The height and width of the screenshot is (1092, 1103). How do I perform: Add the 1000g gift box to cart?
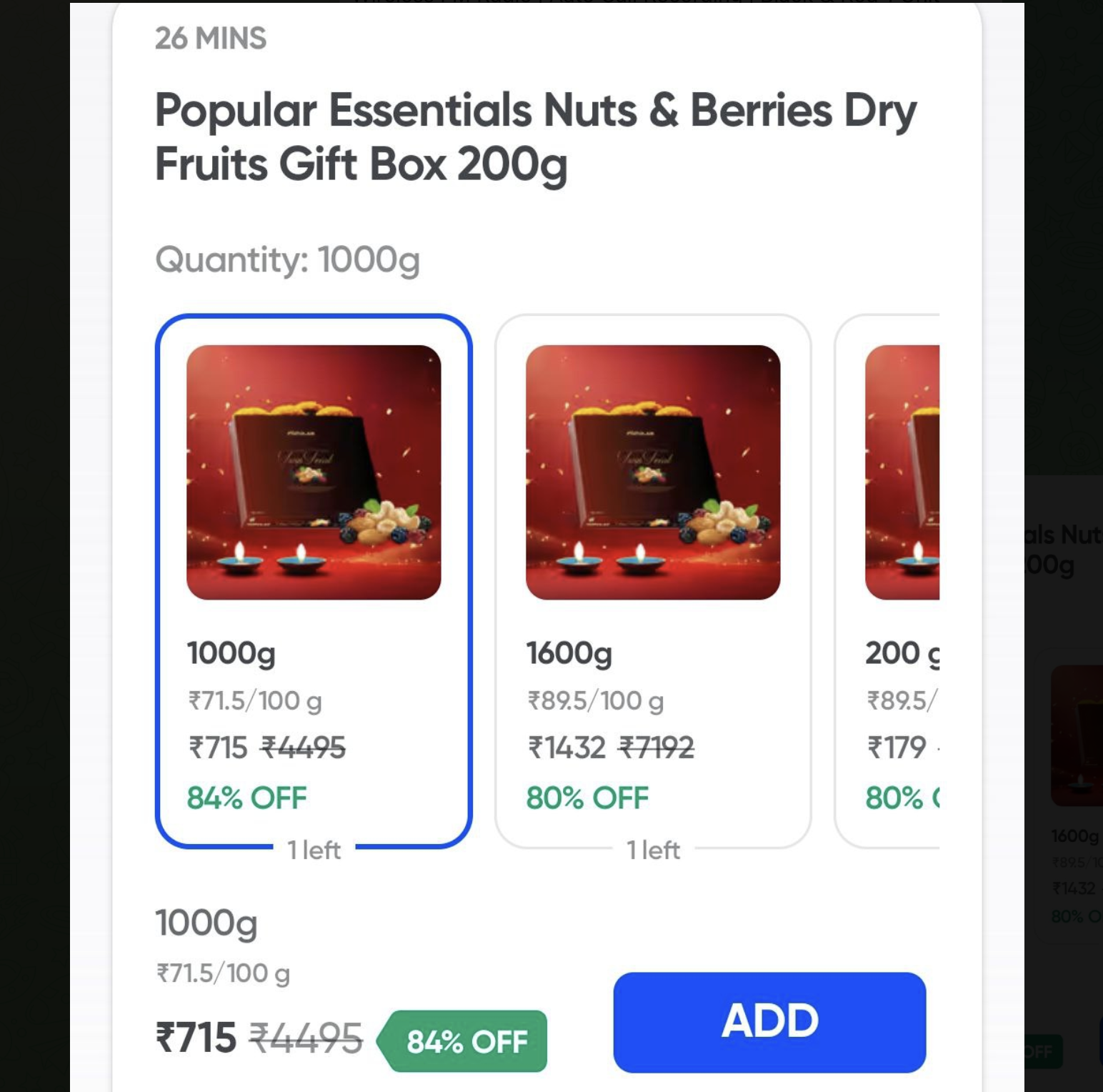[769, 1021]
